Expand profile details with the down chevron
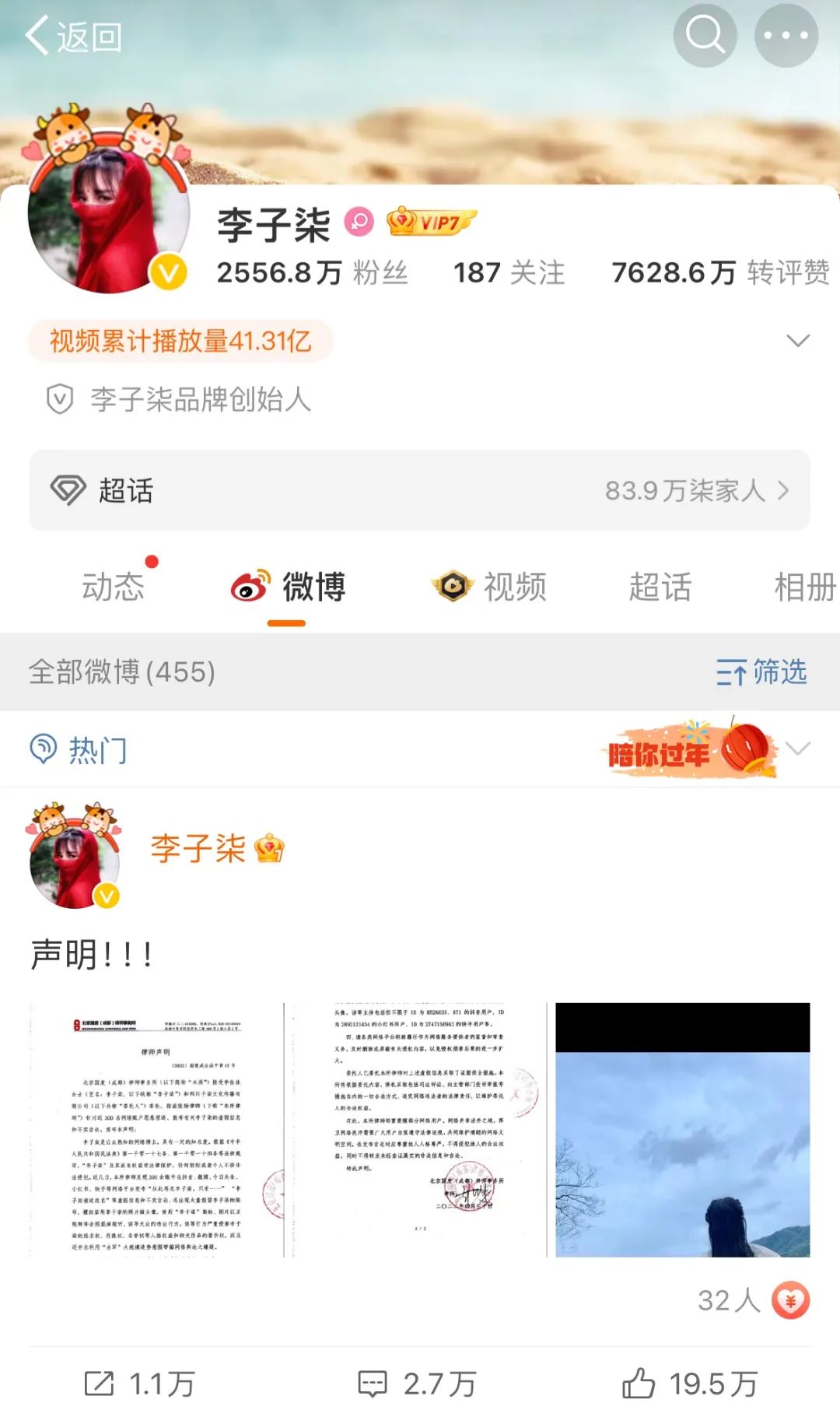Viewport: 840px width, 1417px height. pyautogui.click(x=797, y=341)
